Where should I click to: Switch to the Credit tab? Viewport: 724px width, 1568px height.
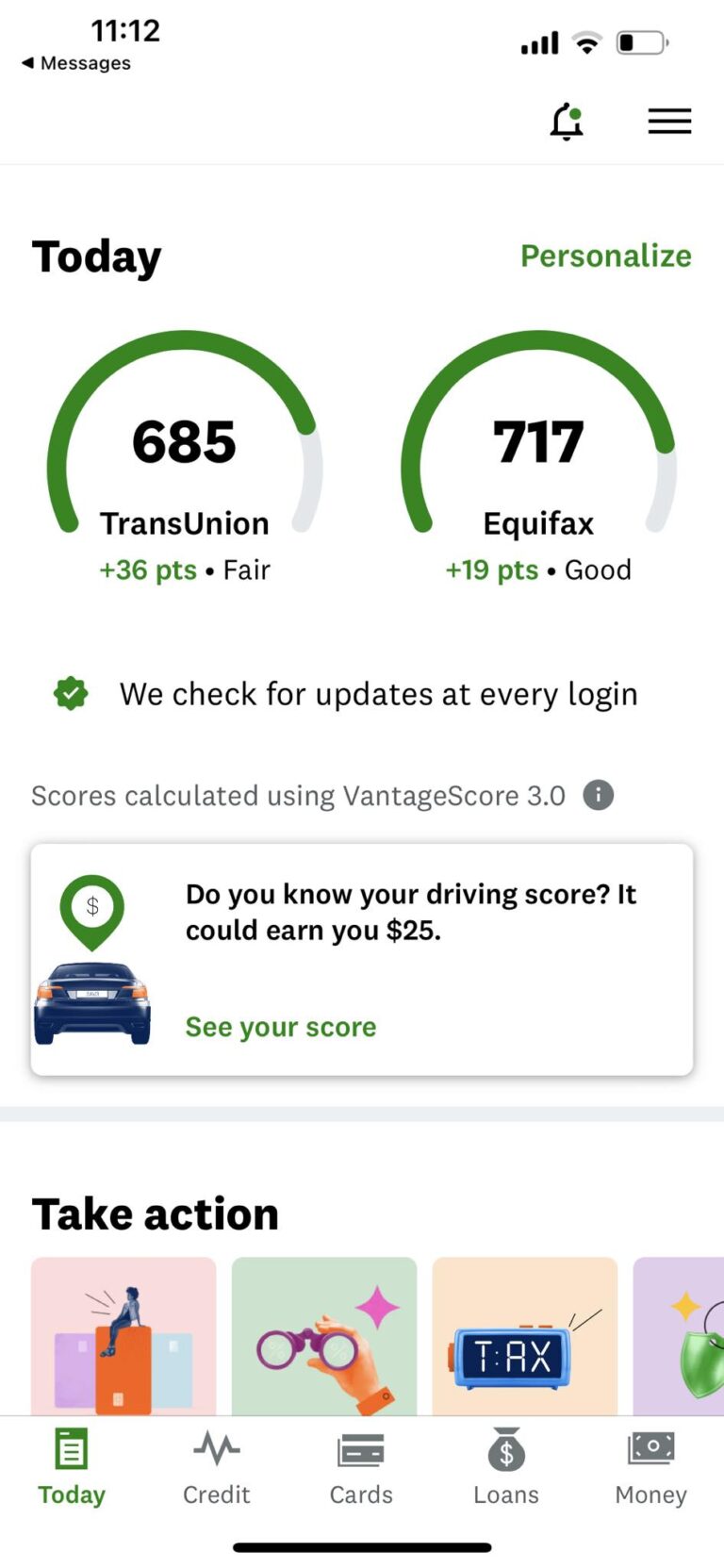[x=216, y=1467]
